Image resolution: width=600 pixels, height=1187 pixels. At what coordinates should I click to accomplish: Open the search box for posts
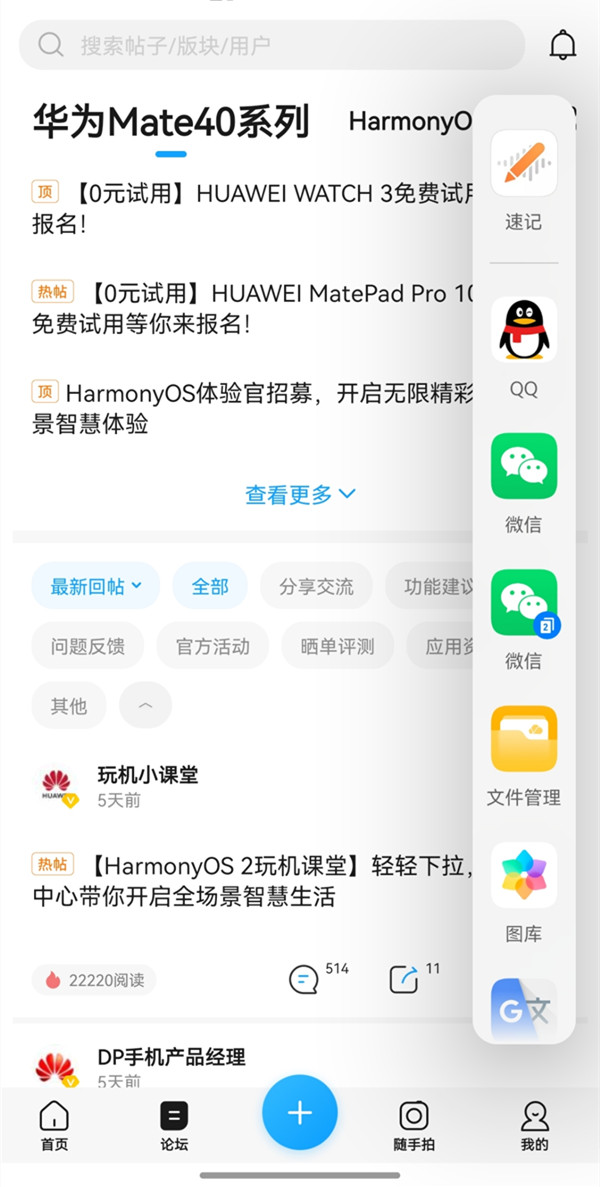pyautogui.click(x=270, y=45)
